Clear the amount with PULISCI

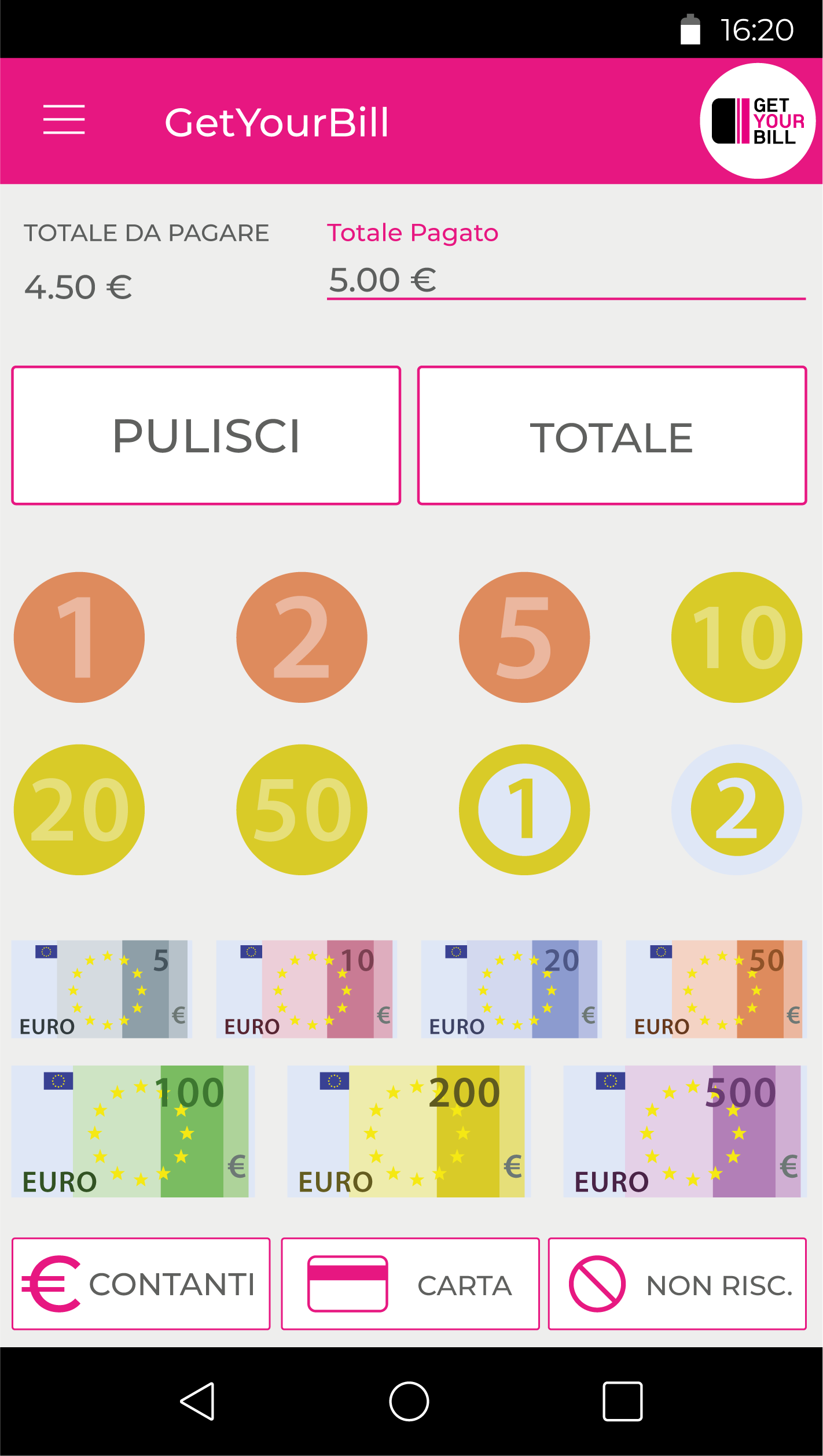(x=206, y=435)
